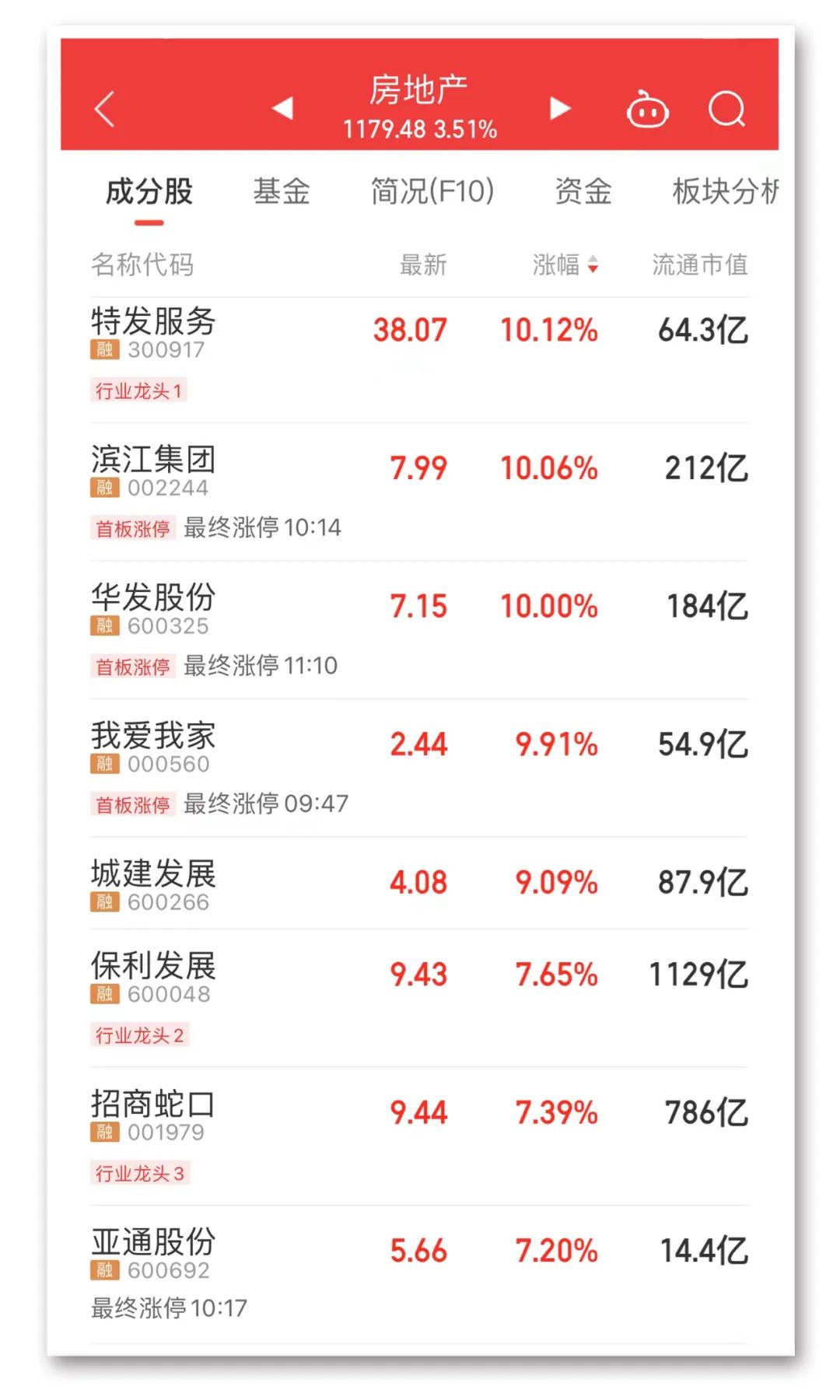
Task: Switch to the 资金 tab
Action: pyautogui.click(x=583, y=191)
